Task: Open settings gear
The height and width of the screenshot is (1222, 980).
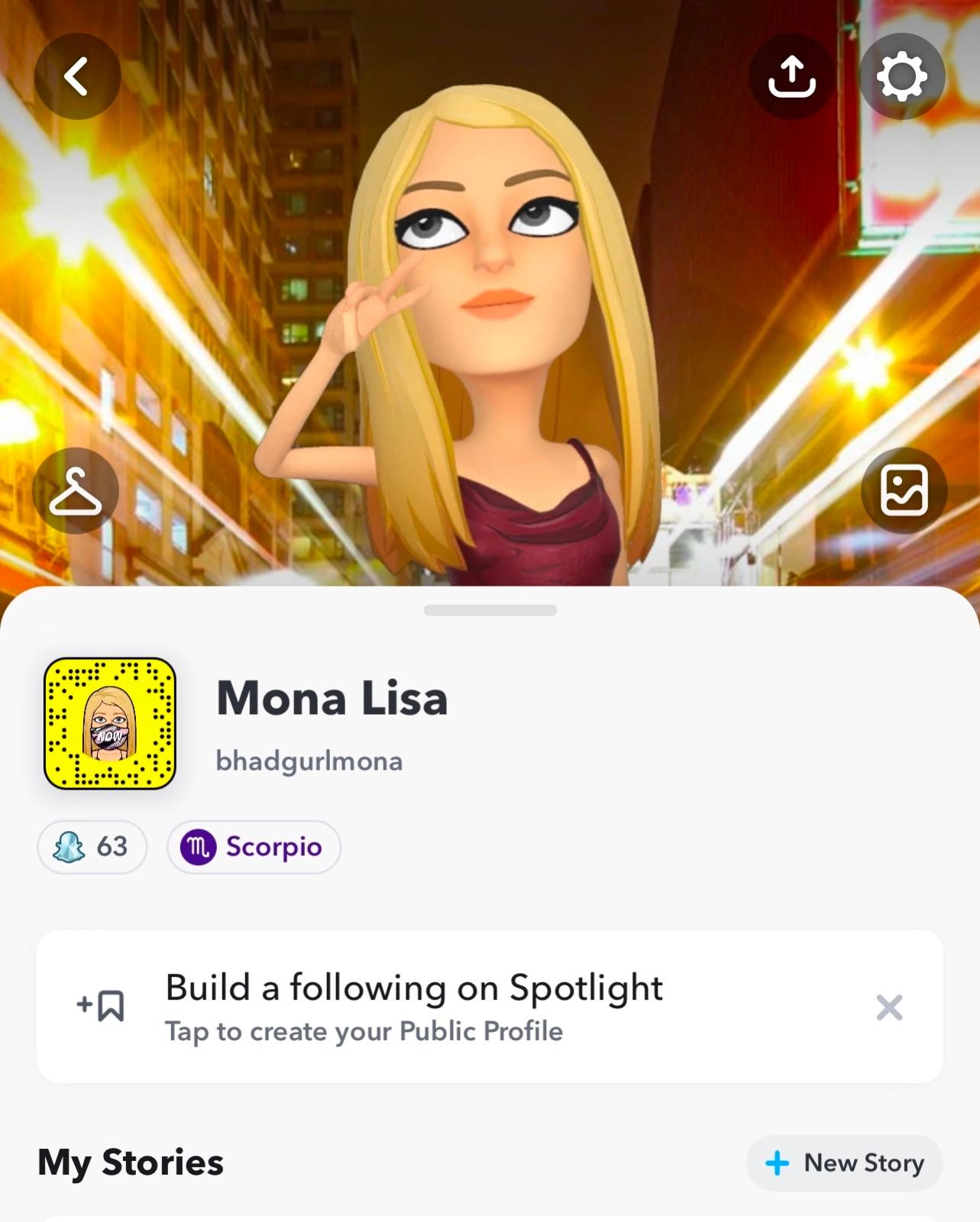Action: click(902, 76)
